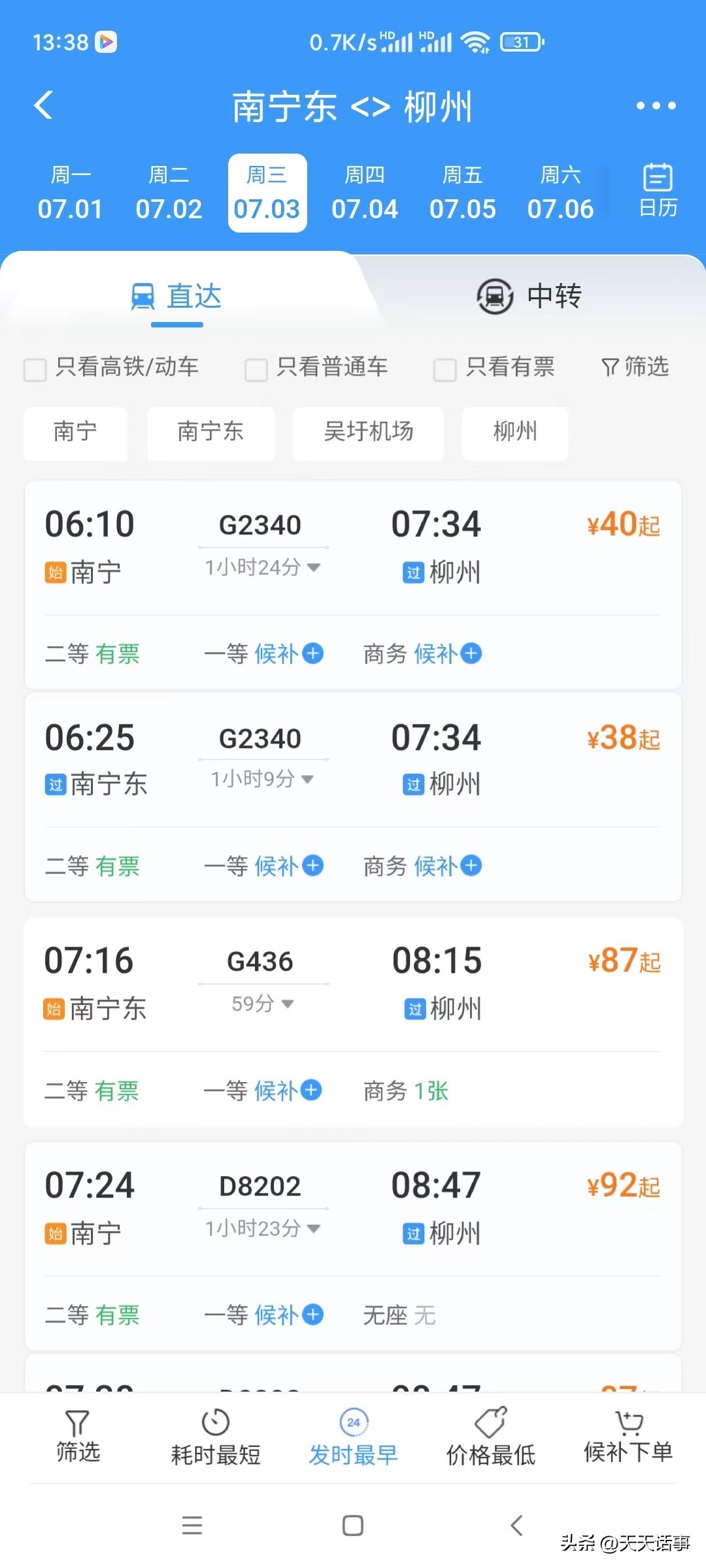
Task: Tap the system home button
Action: [353, 1526]
